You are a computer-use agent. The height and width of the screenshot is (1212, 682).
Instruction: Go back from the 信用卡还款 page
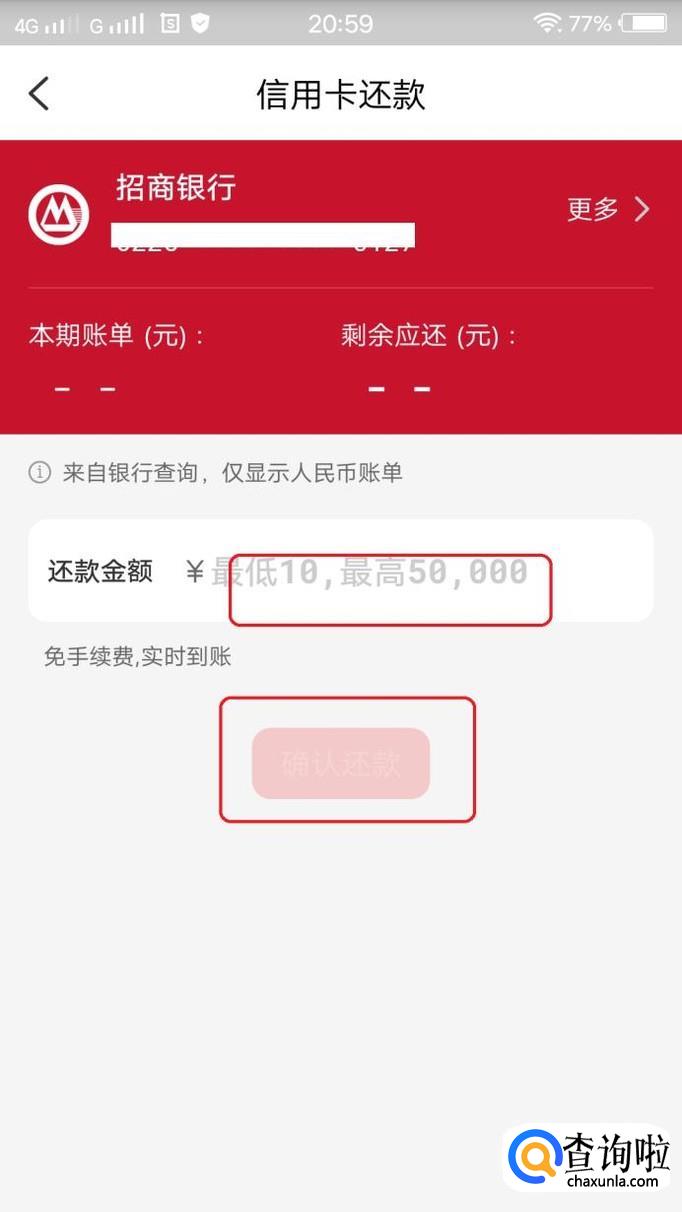[x=38, y=94]
